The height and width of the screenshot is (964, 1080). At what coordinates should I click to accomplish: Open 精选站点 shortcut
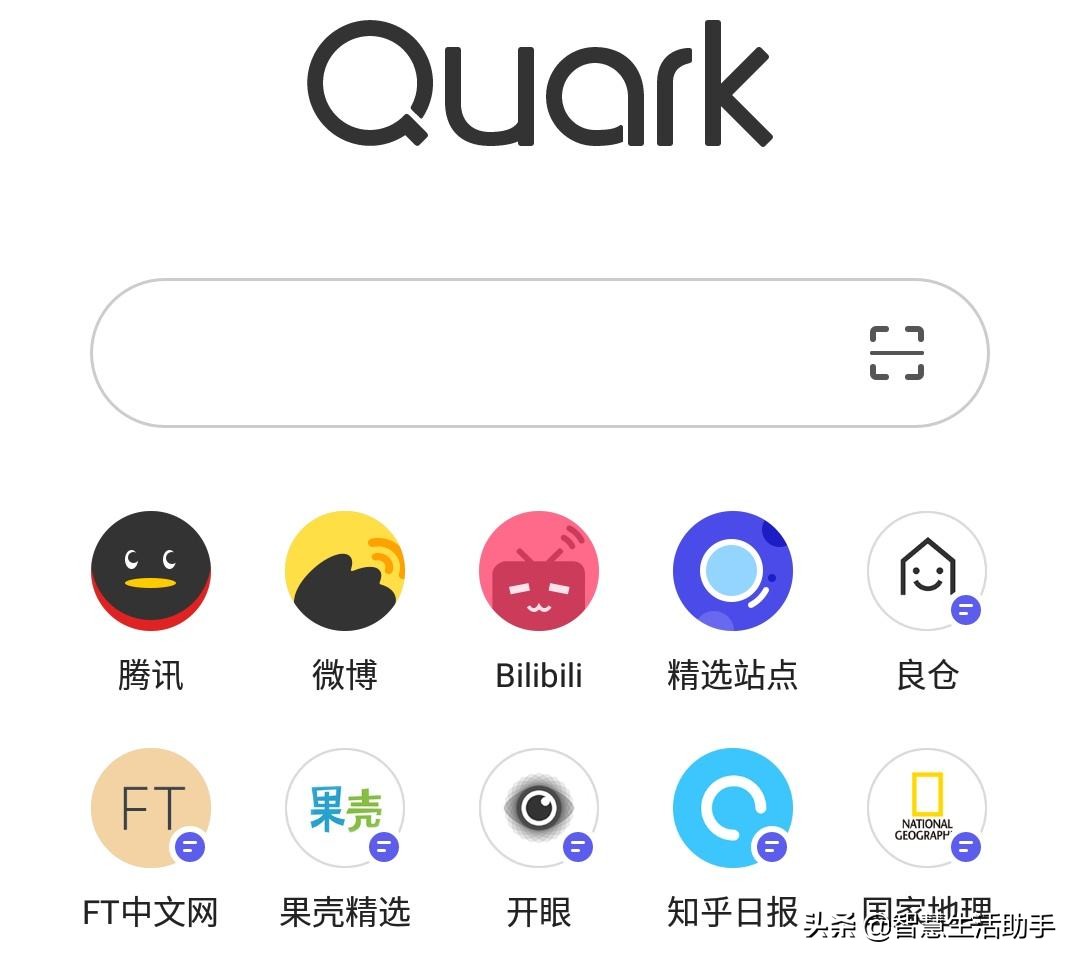pos(733,571)
